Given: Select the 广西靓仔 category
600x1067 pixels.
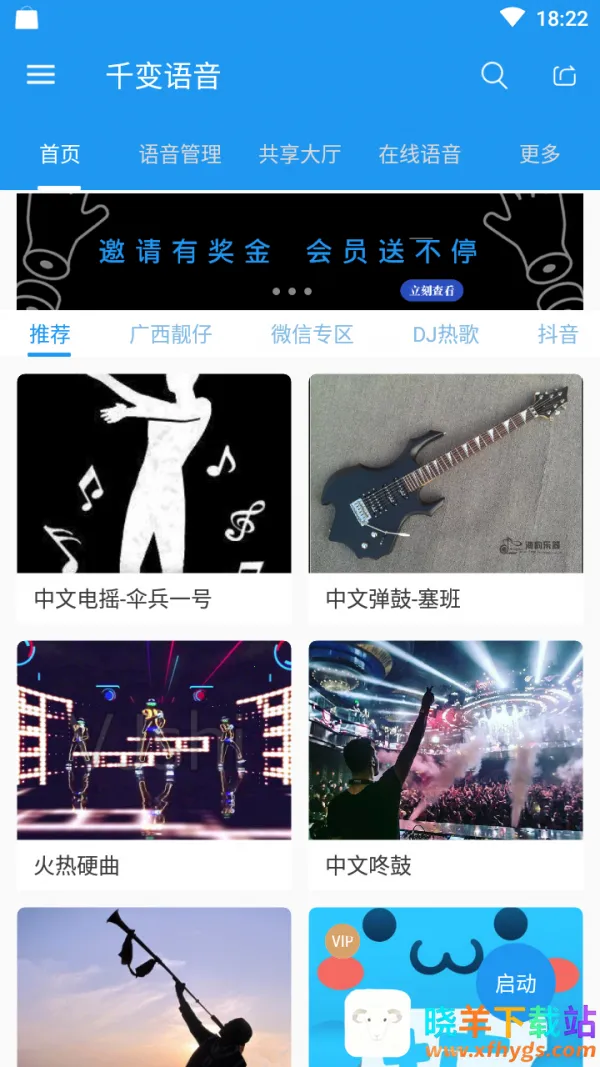Looking at the screenshot, I should click(x=171, y=334).
